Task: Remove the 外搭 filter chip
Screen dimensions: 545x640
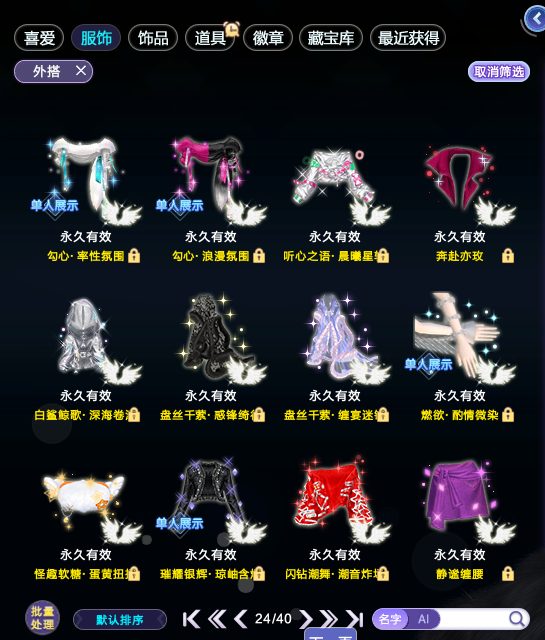Action: (81, 71)
